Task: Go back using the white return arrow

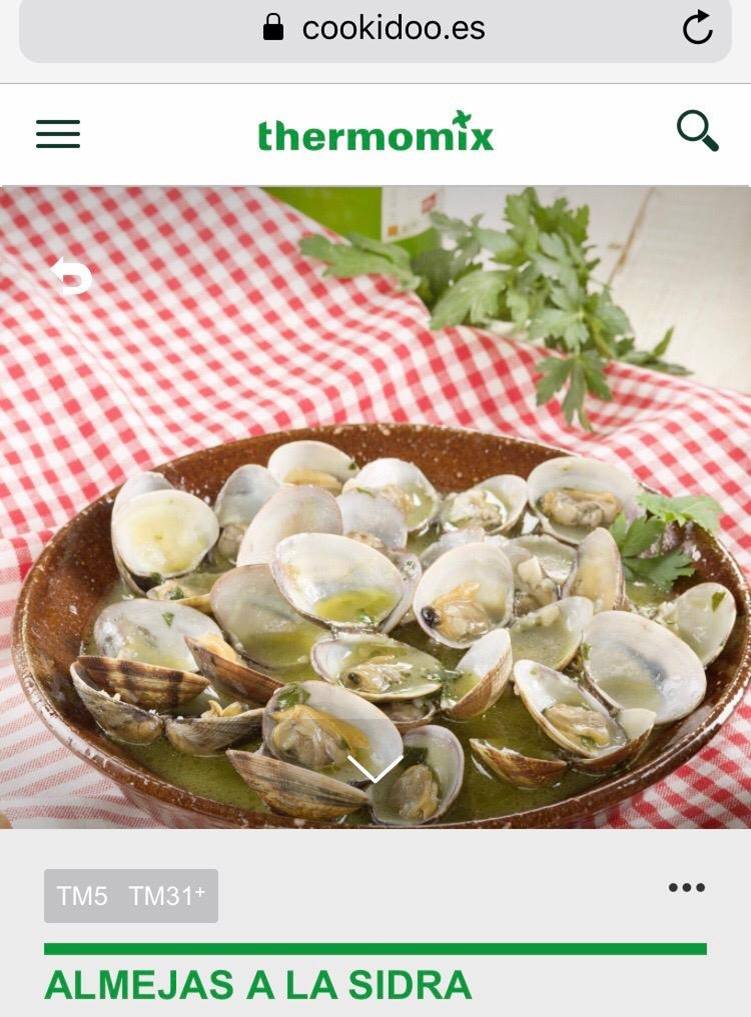Action: coord(71,275)
